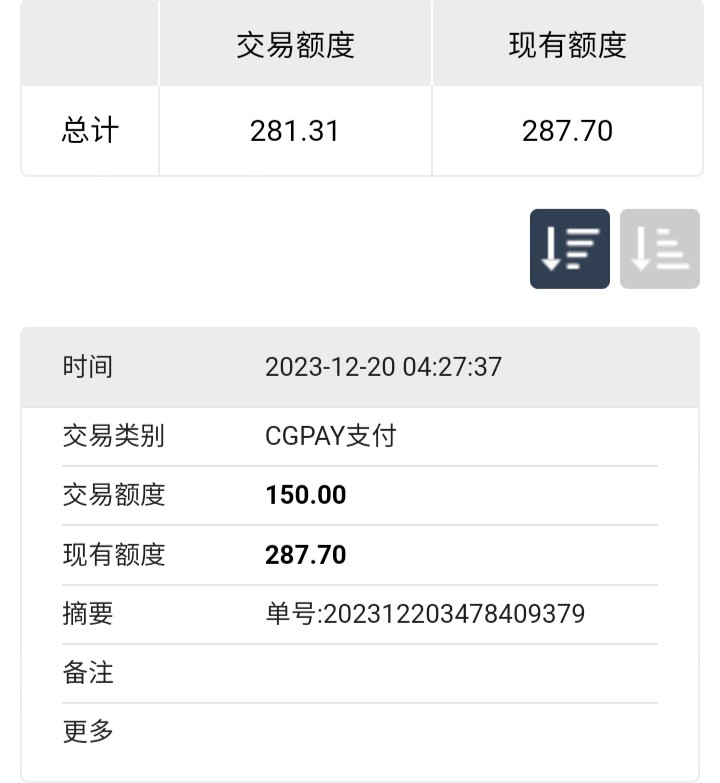The image size is (720, 783).
Task: Switch to the greyed ascending sort button
Action: (659, 249)
